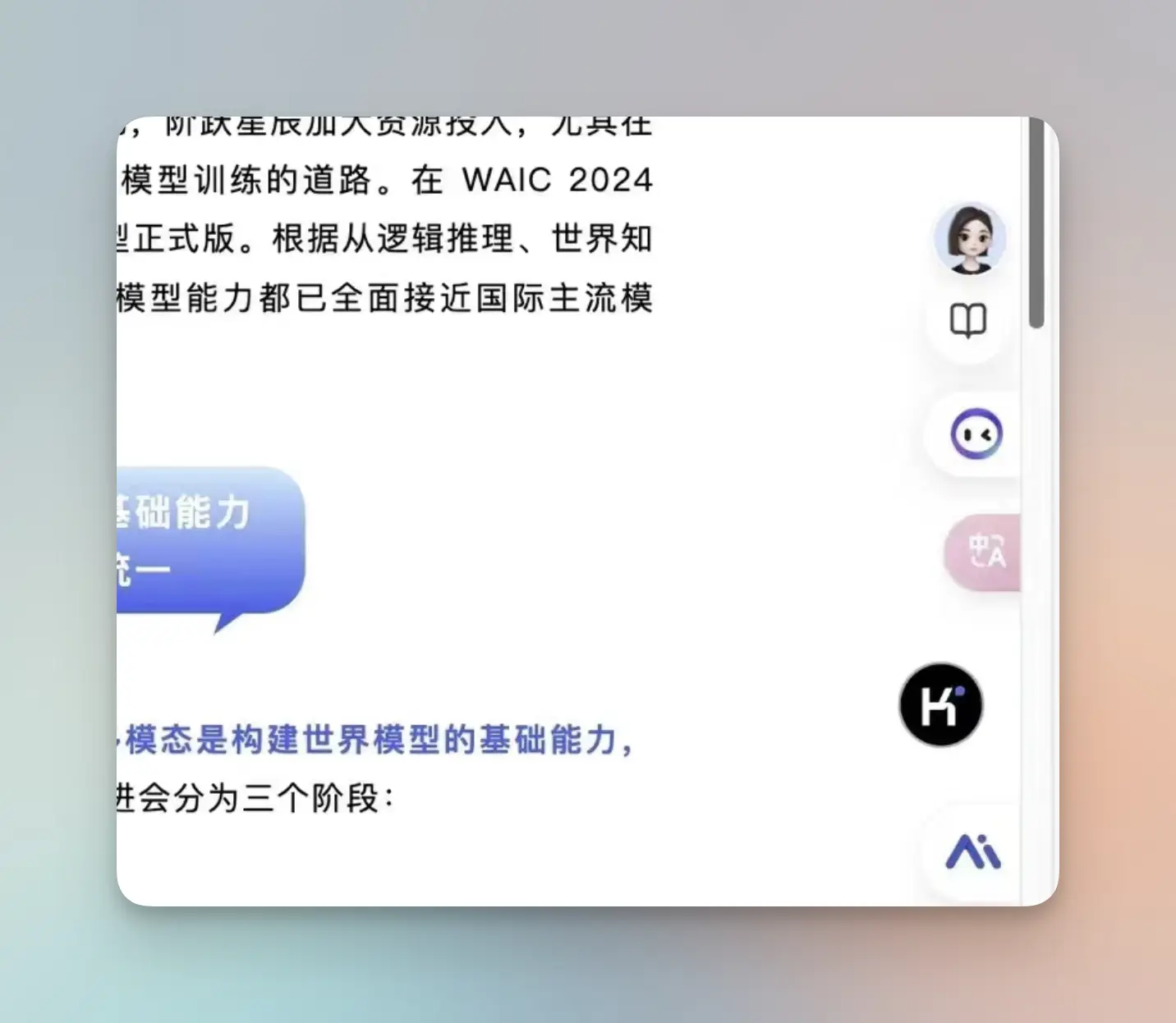
Task: Tap the pink translate page button
Action: coord(985,551)
